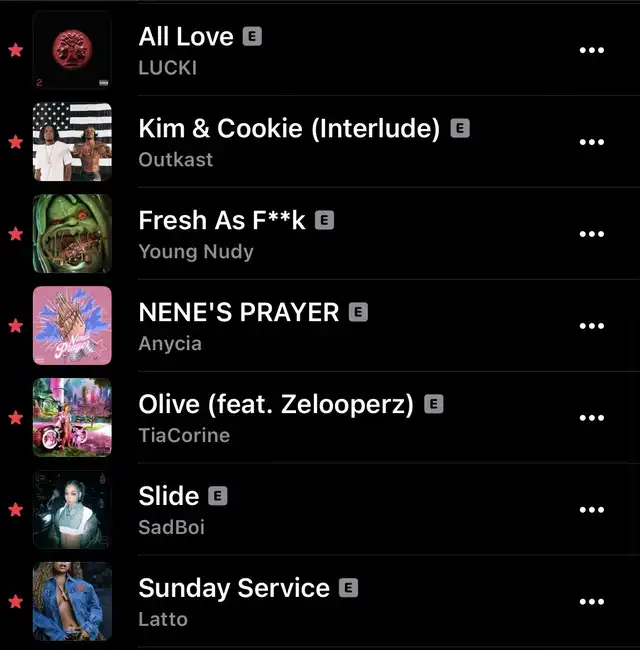Image resolution: width=640 pixels, height=650 pixels.
Task: Open more options for Kim & Cookie (Interlude)
Action: pos(592,142)
